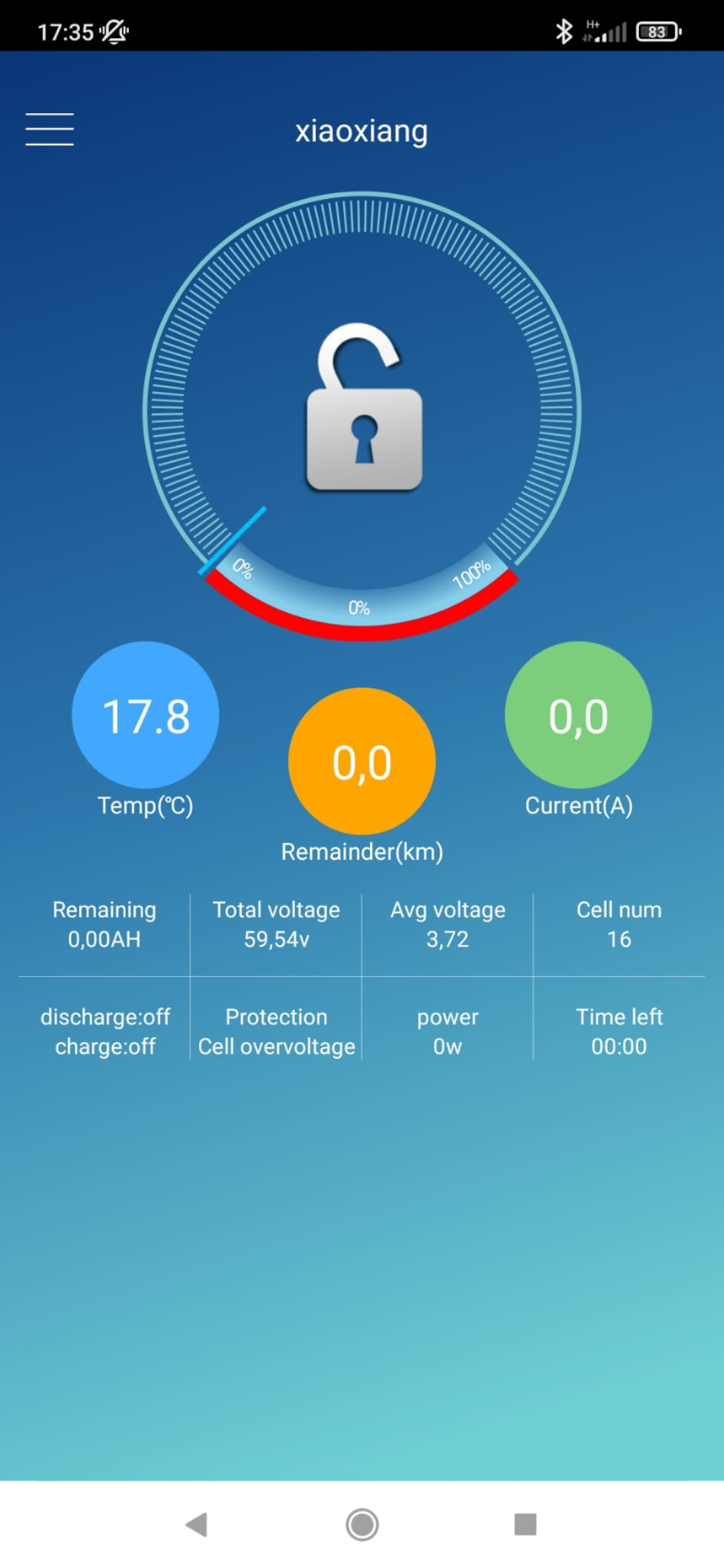Open the hamburger drawer menu
724x1568 pixels.
[50, 129]
